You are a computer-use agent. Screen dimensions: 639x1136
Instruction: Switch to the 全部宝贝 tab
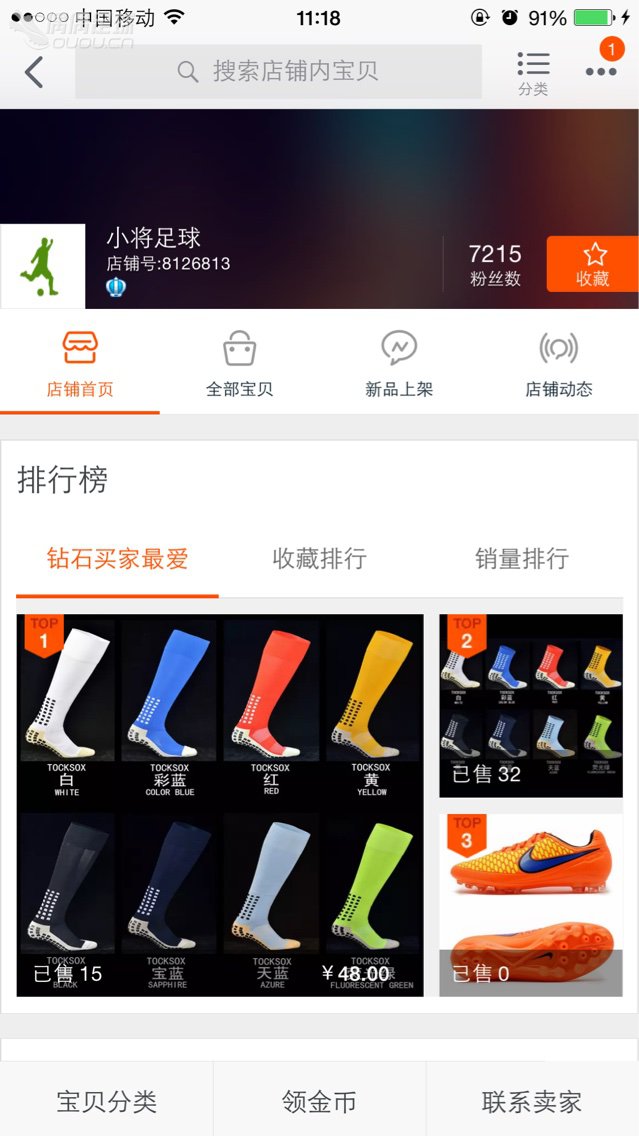[x=239, y=364]
